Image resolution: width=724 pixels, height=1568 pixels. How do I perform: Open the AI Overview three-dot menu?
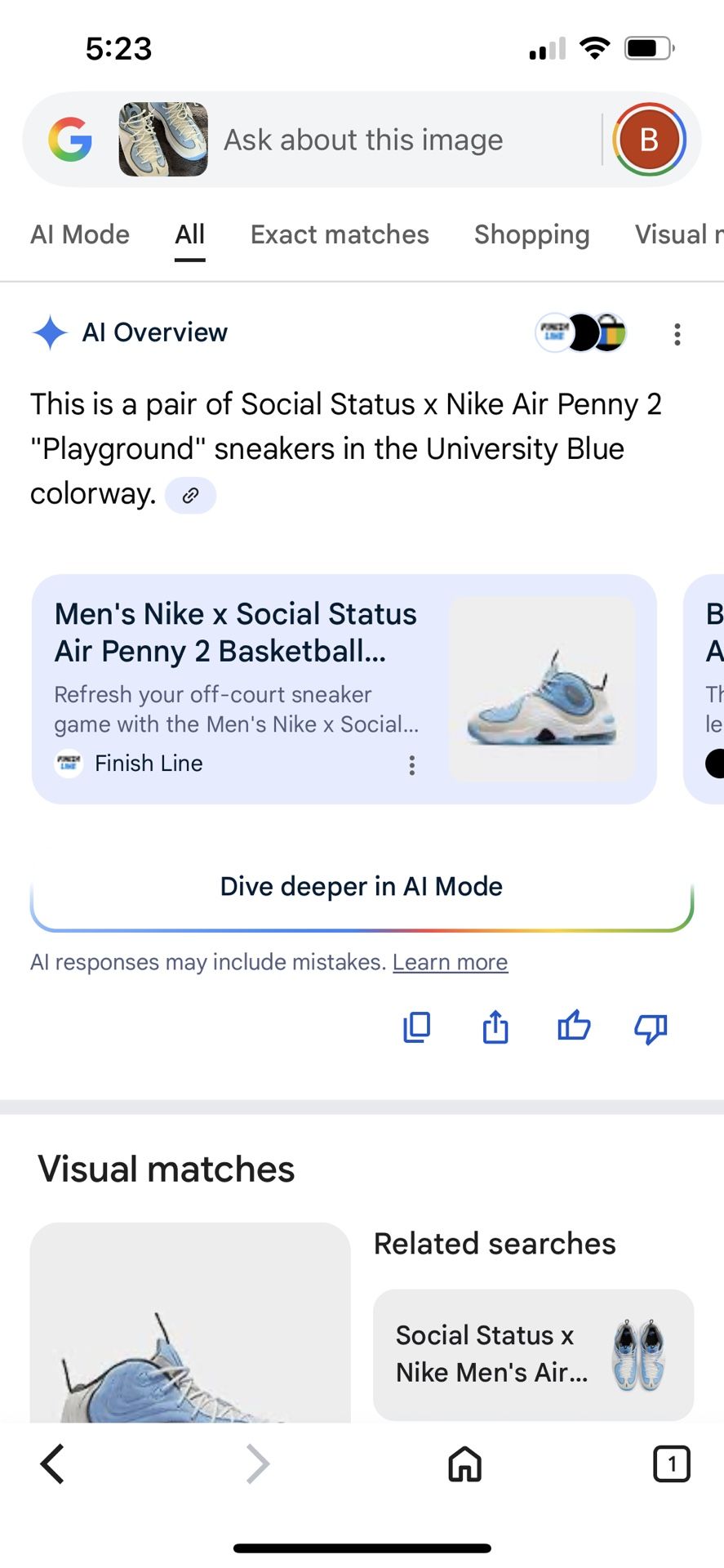[x=677, y=334]
